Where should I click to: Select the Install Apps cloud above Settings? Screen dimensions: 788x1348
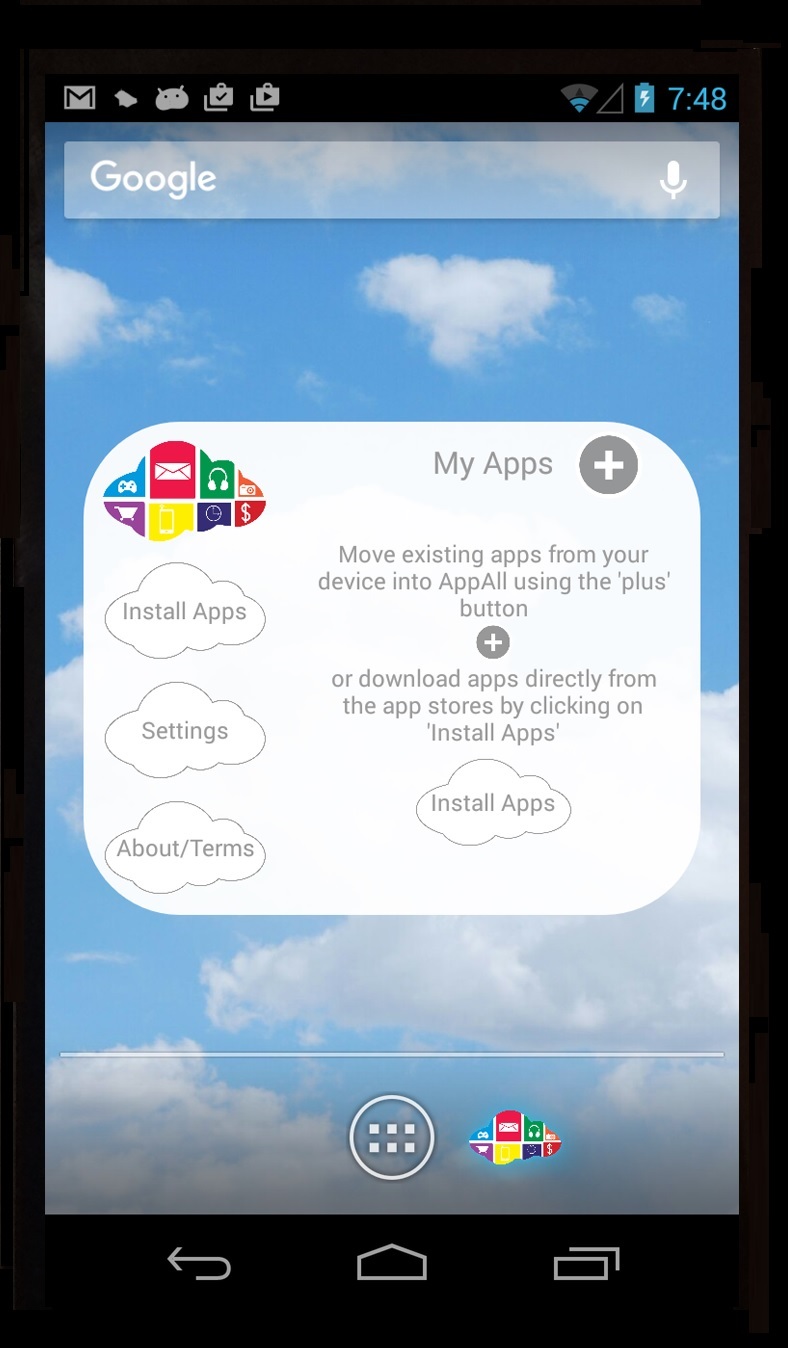[185, 612]
